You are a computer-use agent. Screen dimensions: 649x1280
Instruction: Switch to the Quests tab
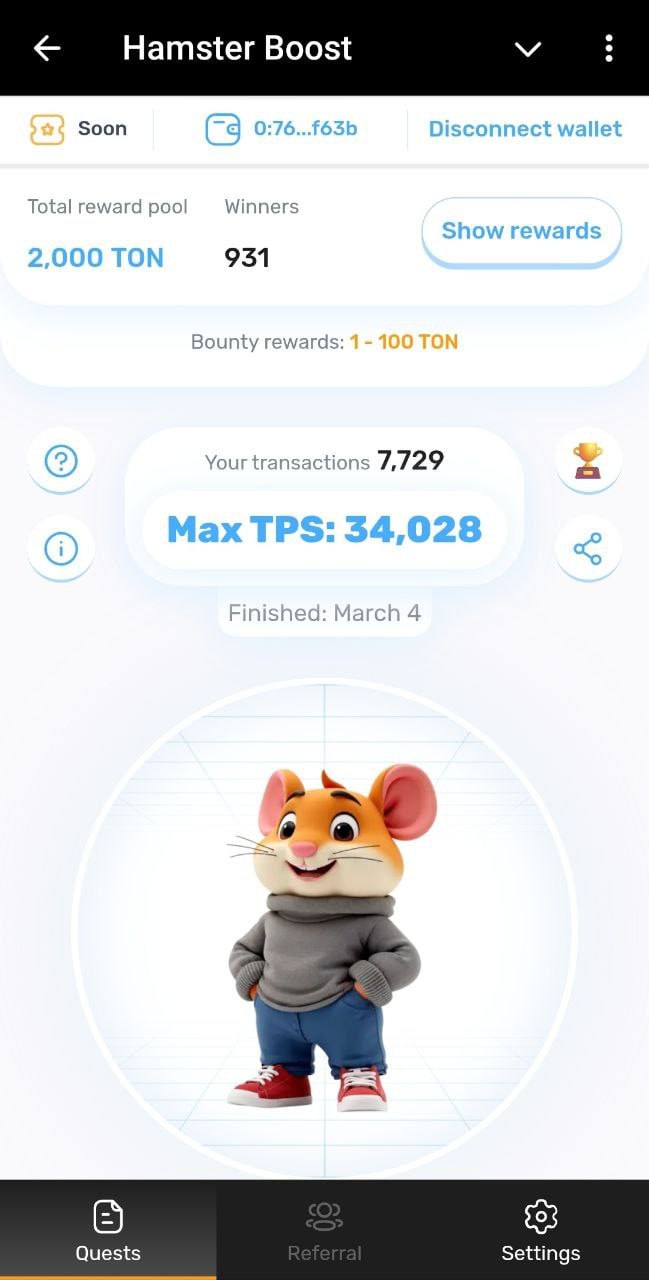point(108,1230)
